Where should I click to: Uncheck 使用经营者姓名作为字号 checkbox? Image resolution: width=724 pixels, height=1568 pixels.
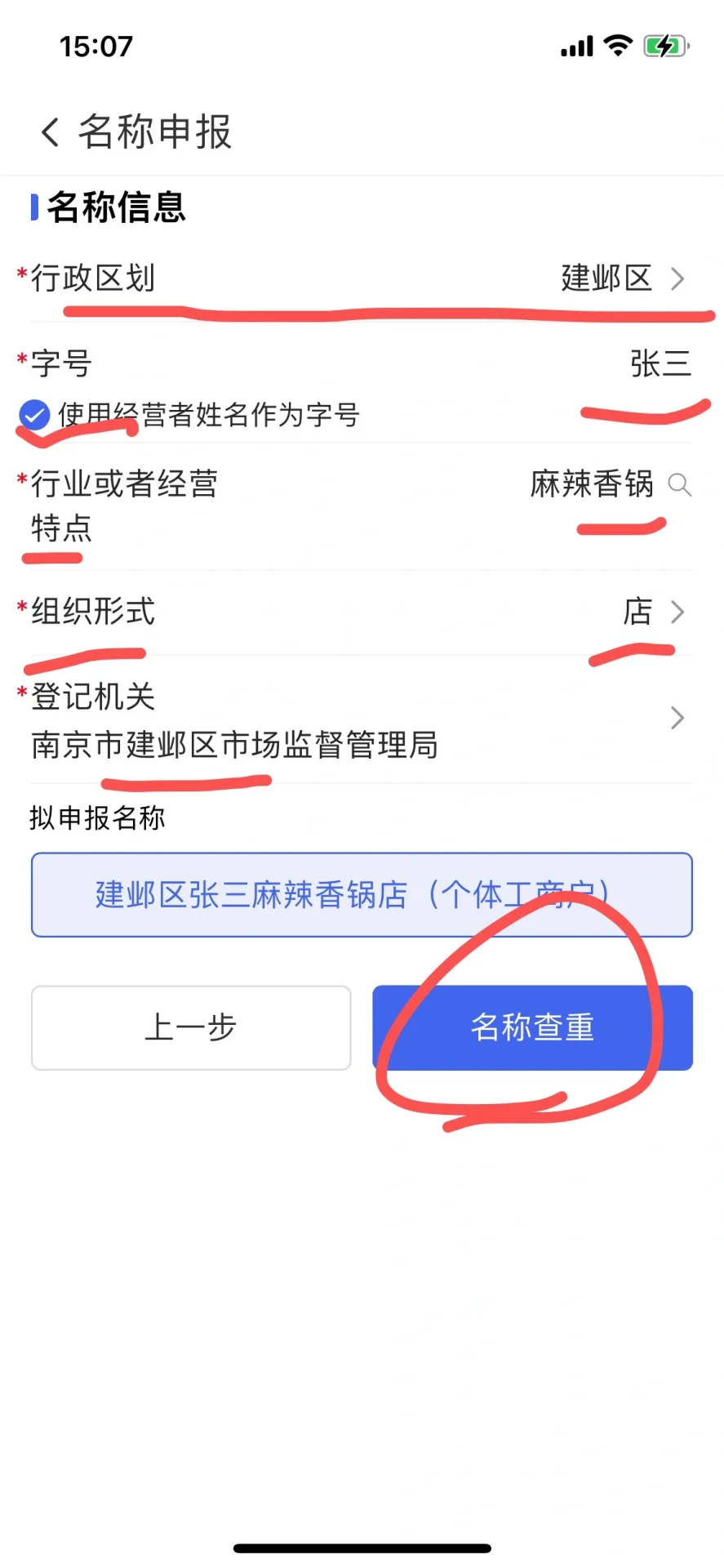pyautogui.click(x=34, y=415)
